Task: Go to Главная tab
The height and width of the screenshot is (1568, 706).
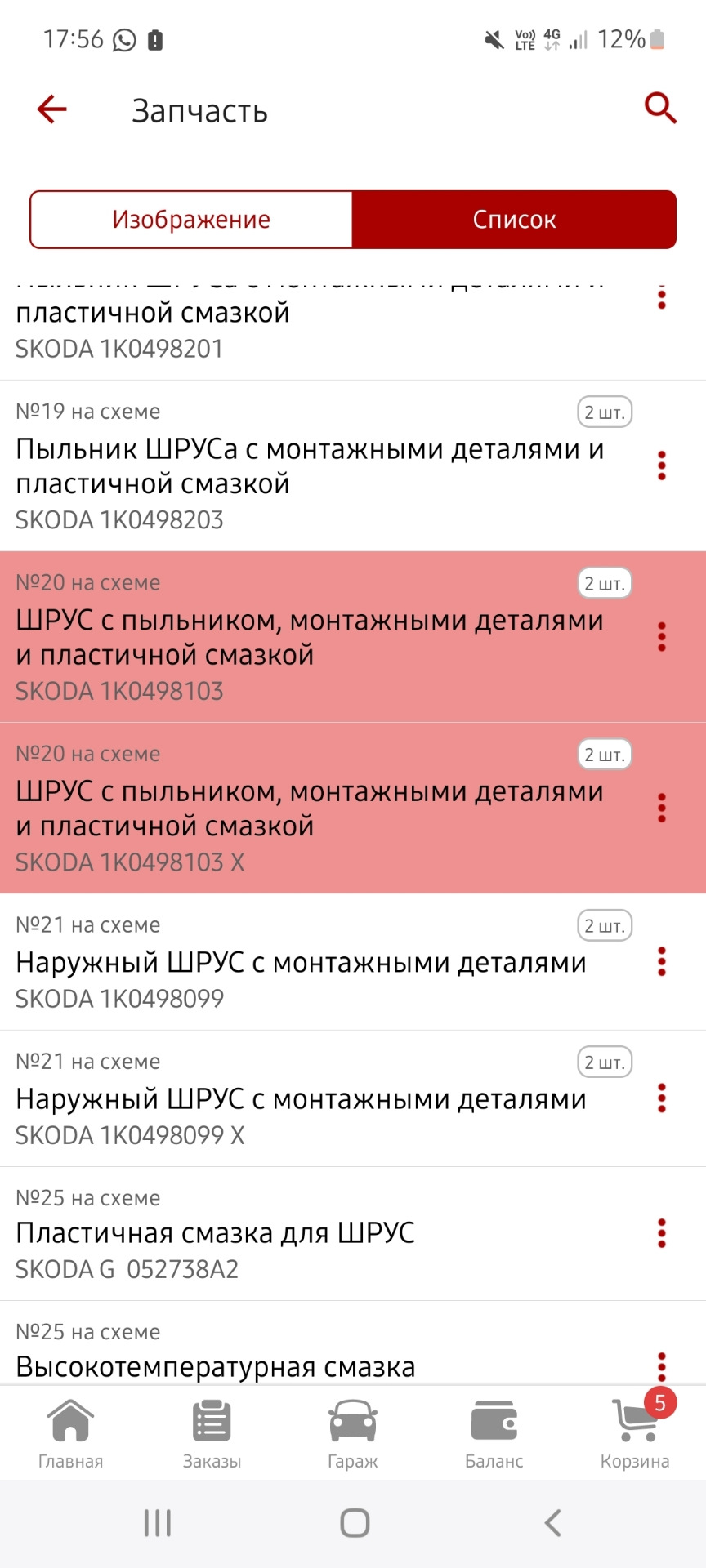Action: [x=70, y=1434]
